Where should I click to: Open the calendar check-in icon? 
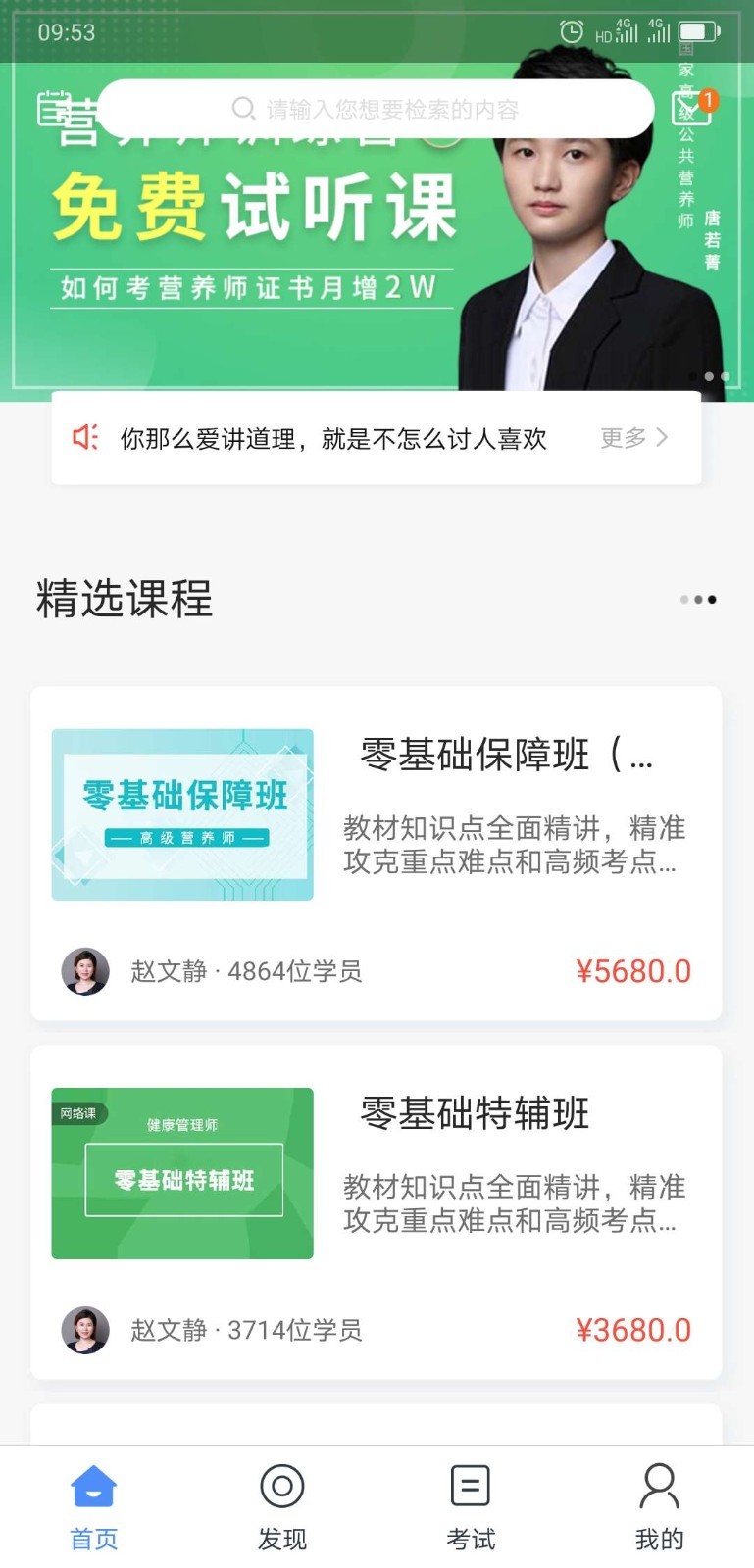(54, 108)
